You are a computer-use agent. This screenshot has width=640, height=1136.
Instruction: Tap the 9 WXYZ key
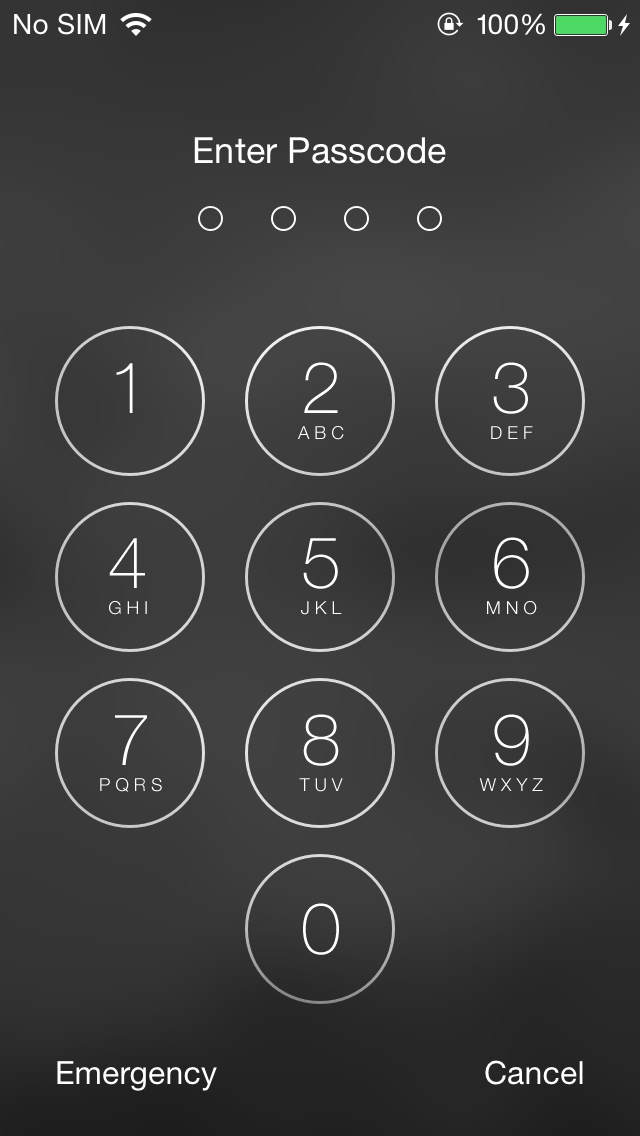pos(510,753)
